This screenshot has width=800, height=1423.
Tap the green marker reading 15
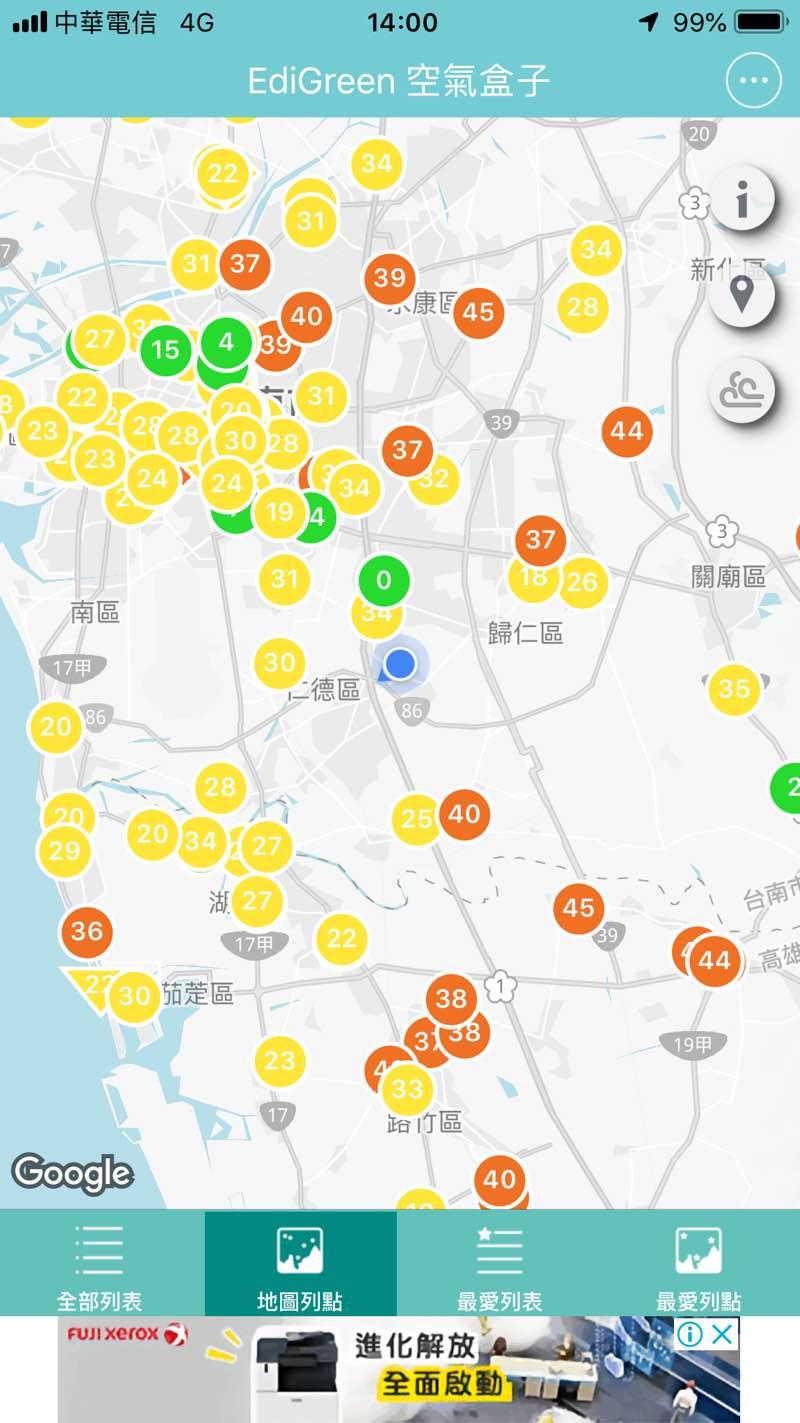coord(165,350)
